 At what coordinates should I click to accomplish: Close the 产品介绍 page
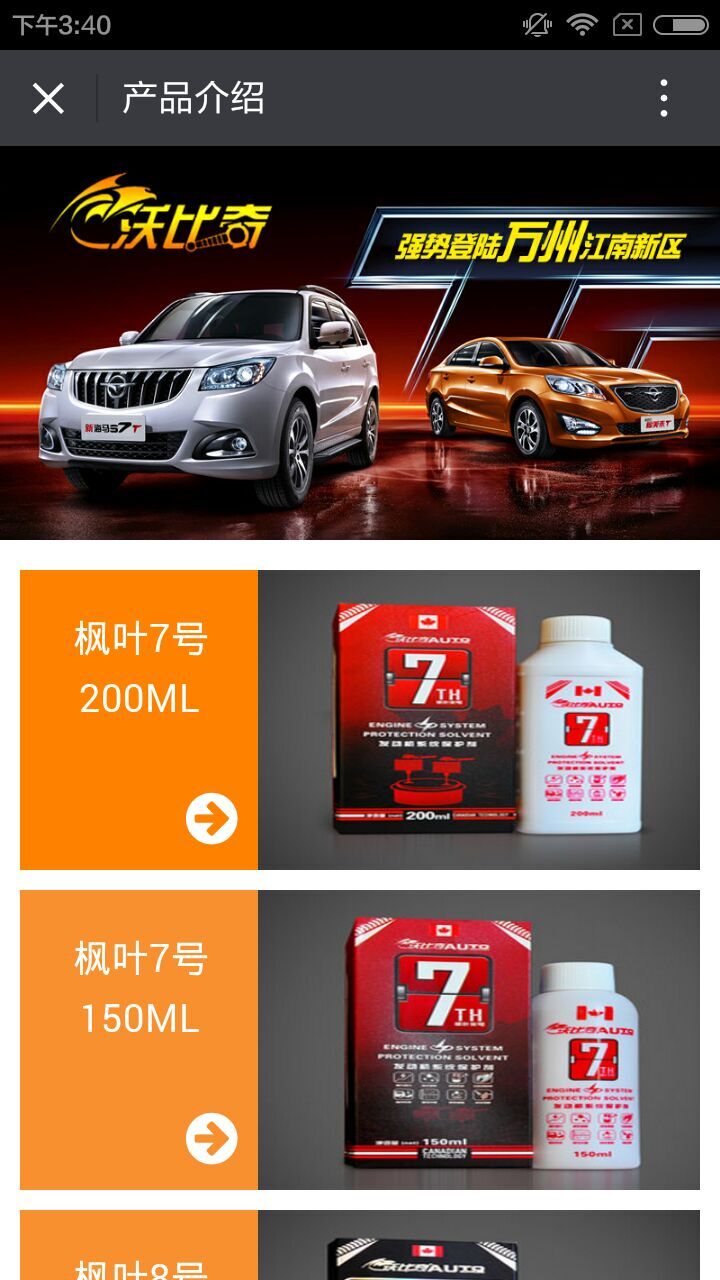pos(48,98)
